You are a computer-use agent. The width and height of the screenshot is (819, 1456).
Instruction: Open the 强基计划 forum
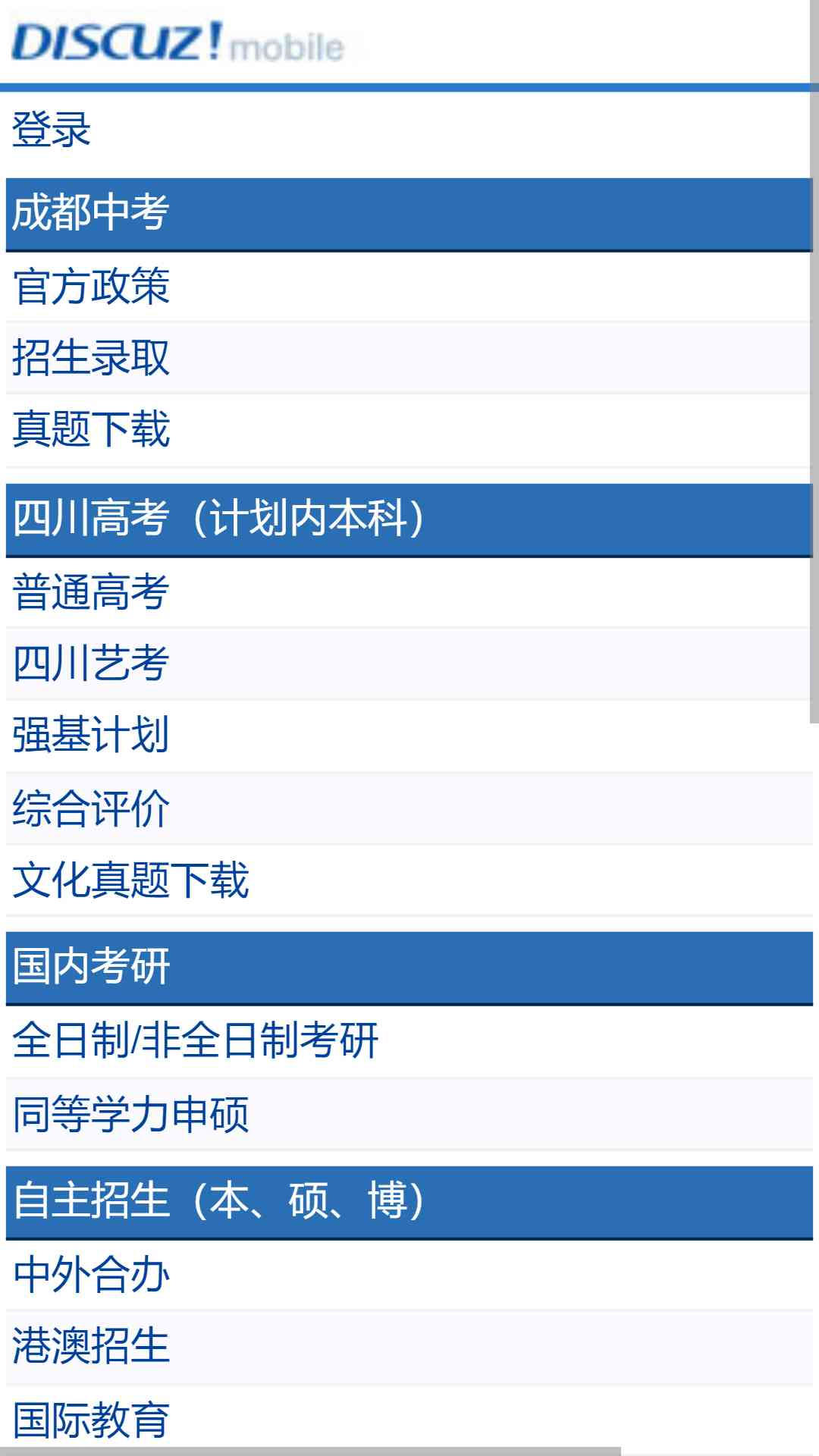(91, 735)
